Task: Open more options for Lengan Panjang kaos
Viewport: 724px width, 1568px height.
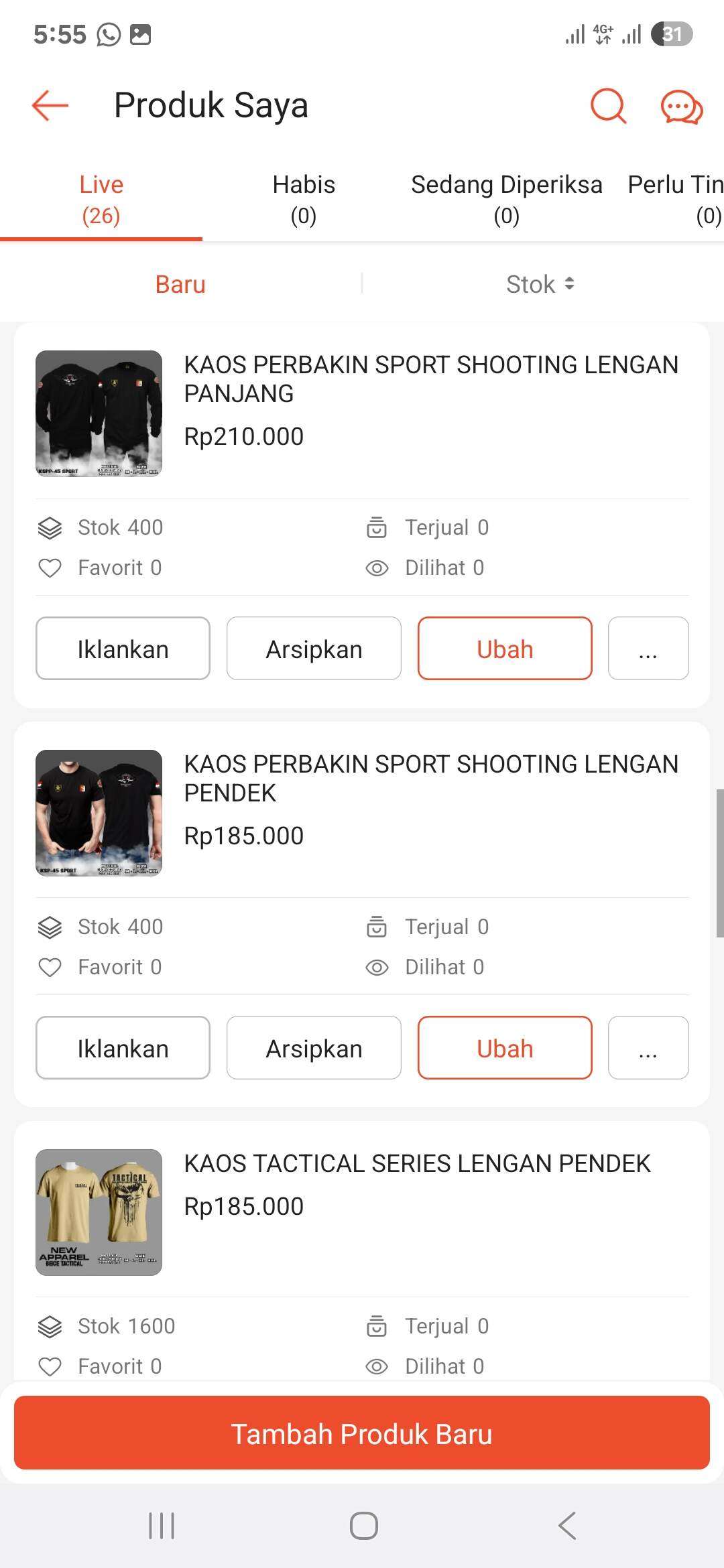Action: [x=648, y=649]
